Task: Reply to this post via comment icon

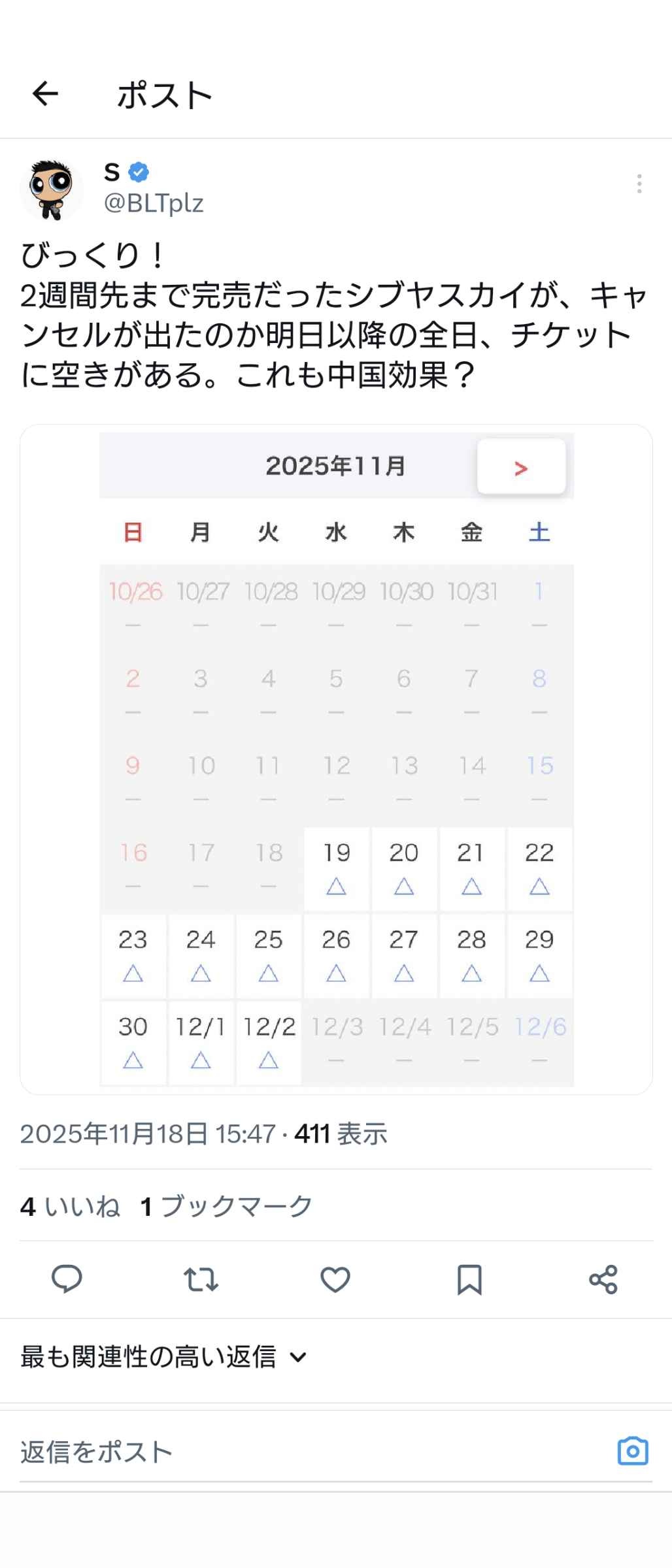Action: click(x=67, y=1279)
